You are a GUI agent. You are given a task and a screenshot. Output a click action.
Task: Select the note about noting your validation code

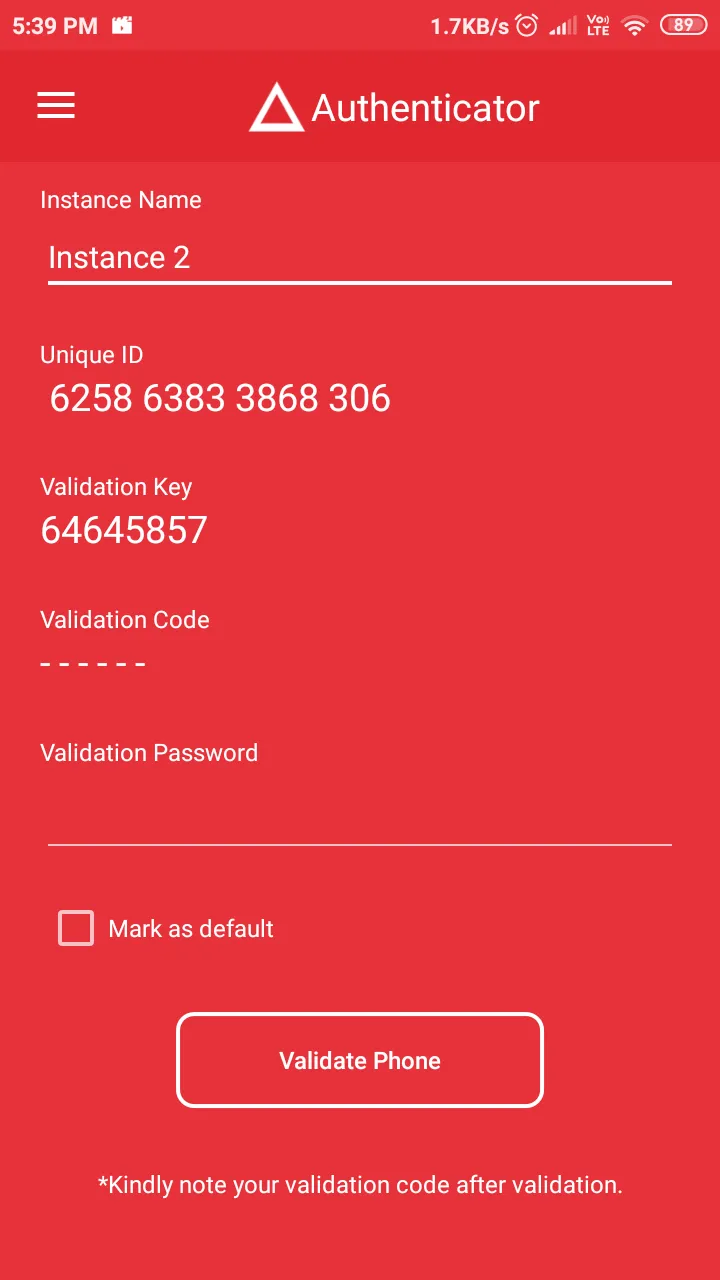(360, 1184)
